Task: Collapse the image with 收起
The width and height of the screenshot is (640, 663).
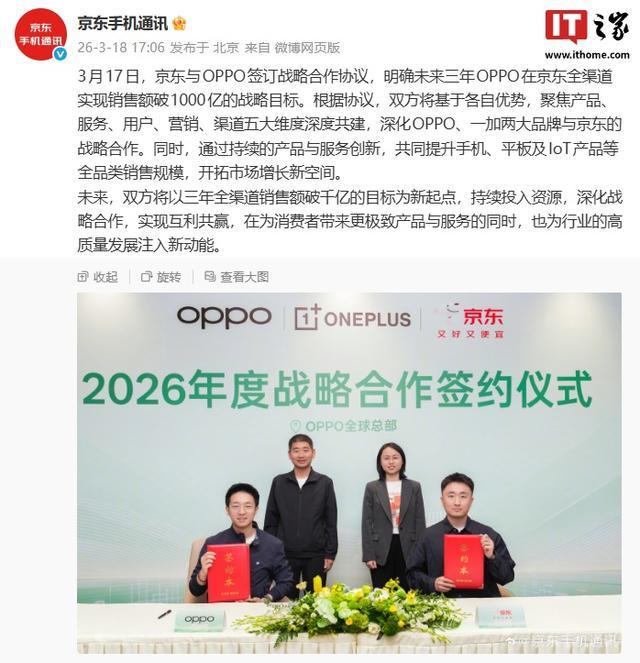Action: (98, 277)
